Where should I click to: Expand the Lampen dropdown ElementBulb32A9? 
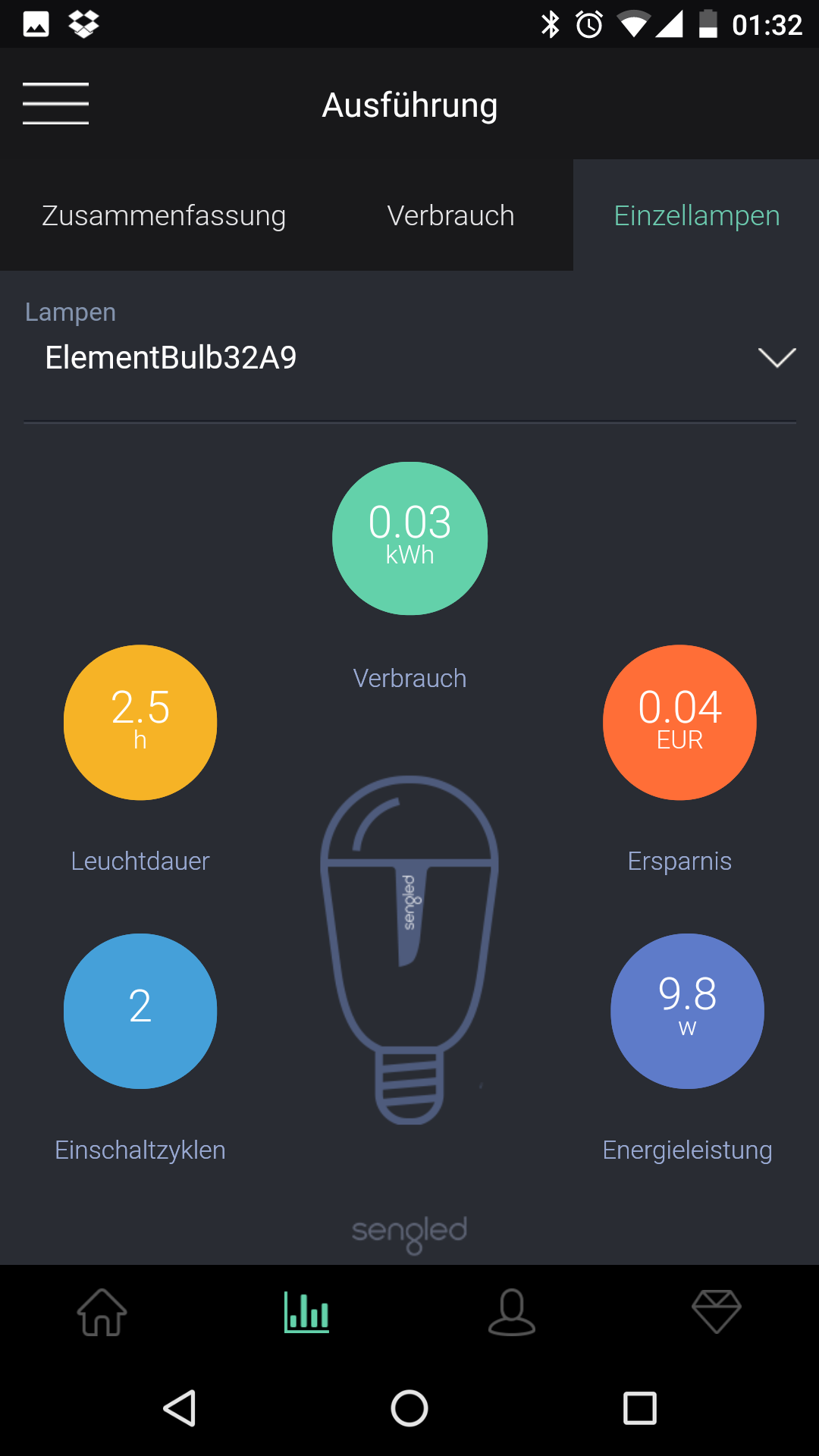(x=409, y=358)
